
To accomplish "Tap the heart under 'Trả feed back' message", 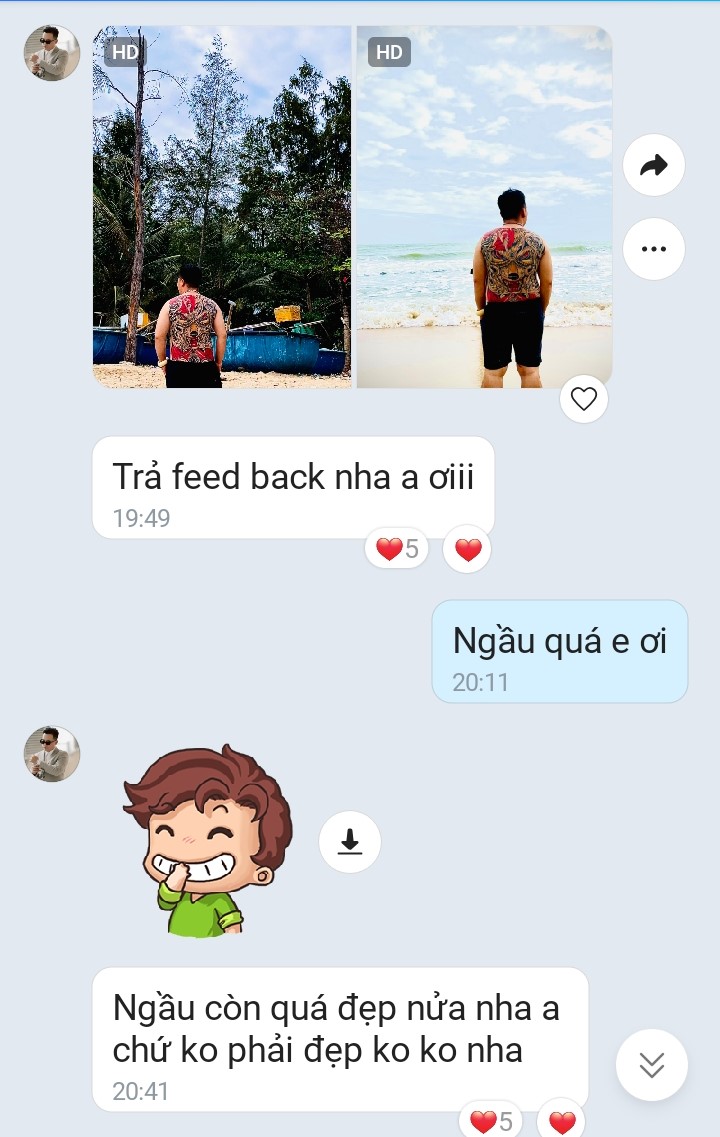I will pyautogui.click(x=467, y=549).
